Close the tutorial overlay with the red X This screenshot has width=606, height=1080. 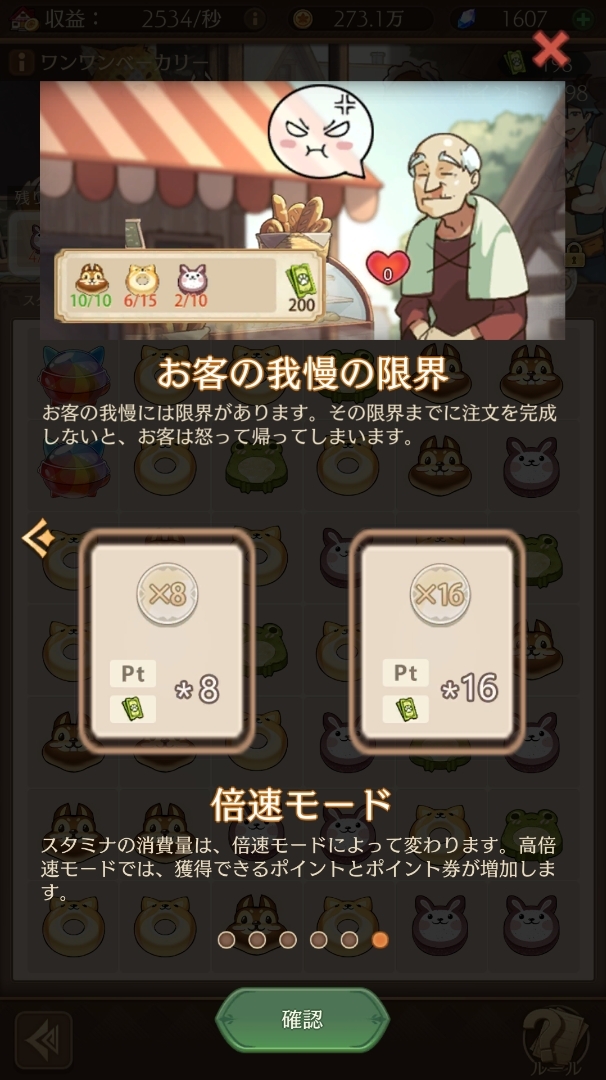[x=551, y=47]
